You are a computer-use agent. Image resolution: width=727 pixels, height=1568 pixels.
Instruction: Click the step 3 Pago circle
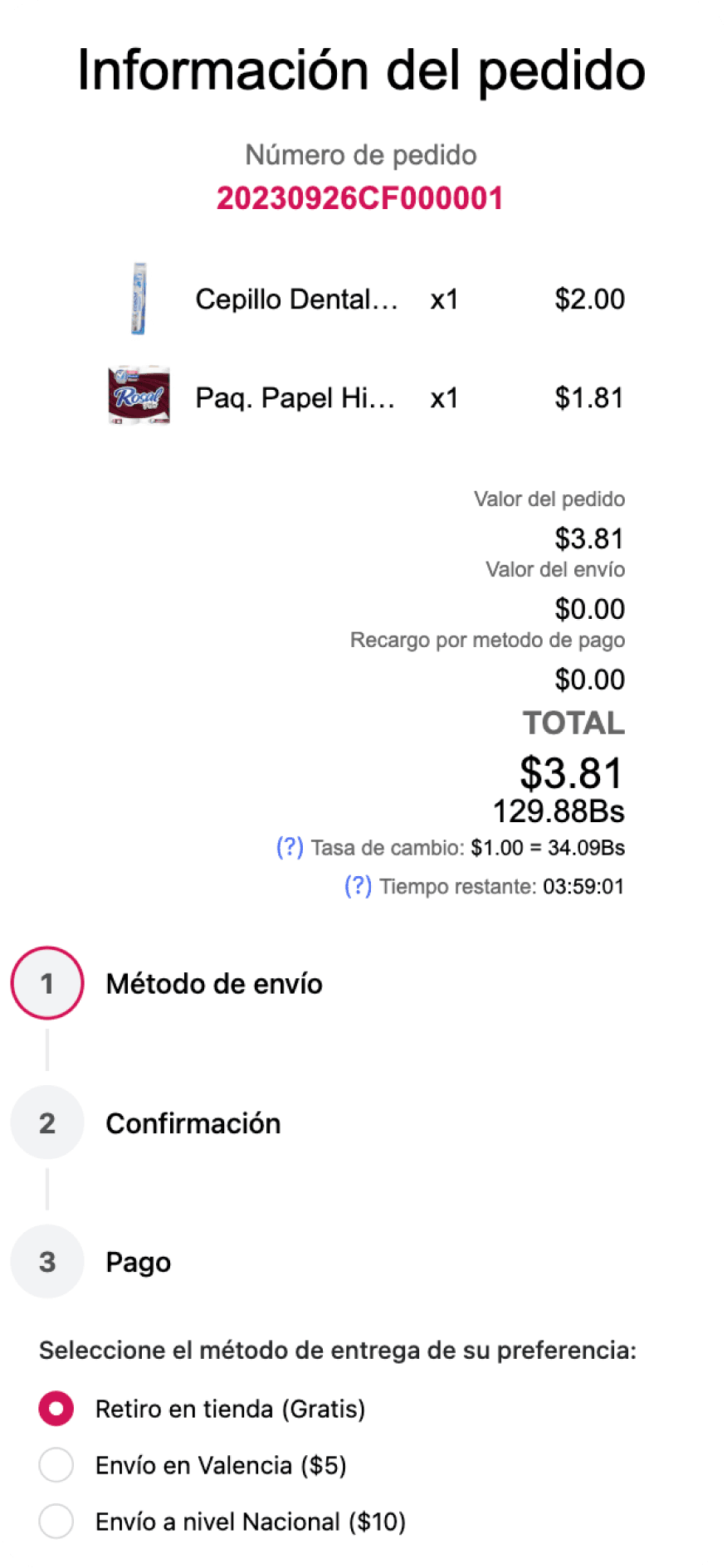tap(46, 1261)
